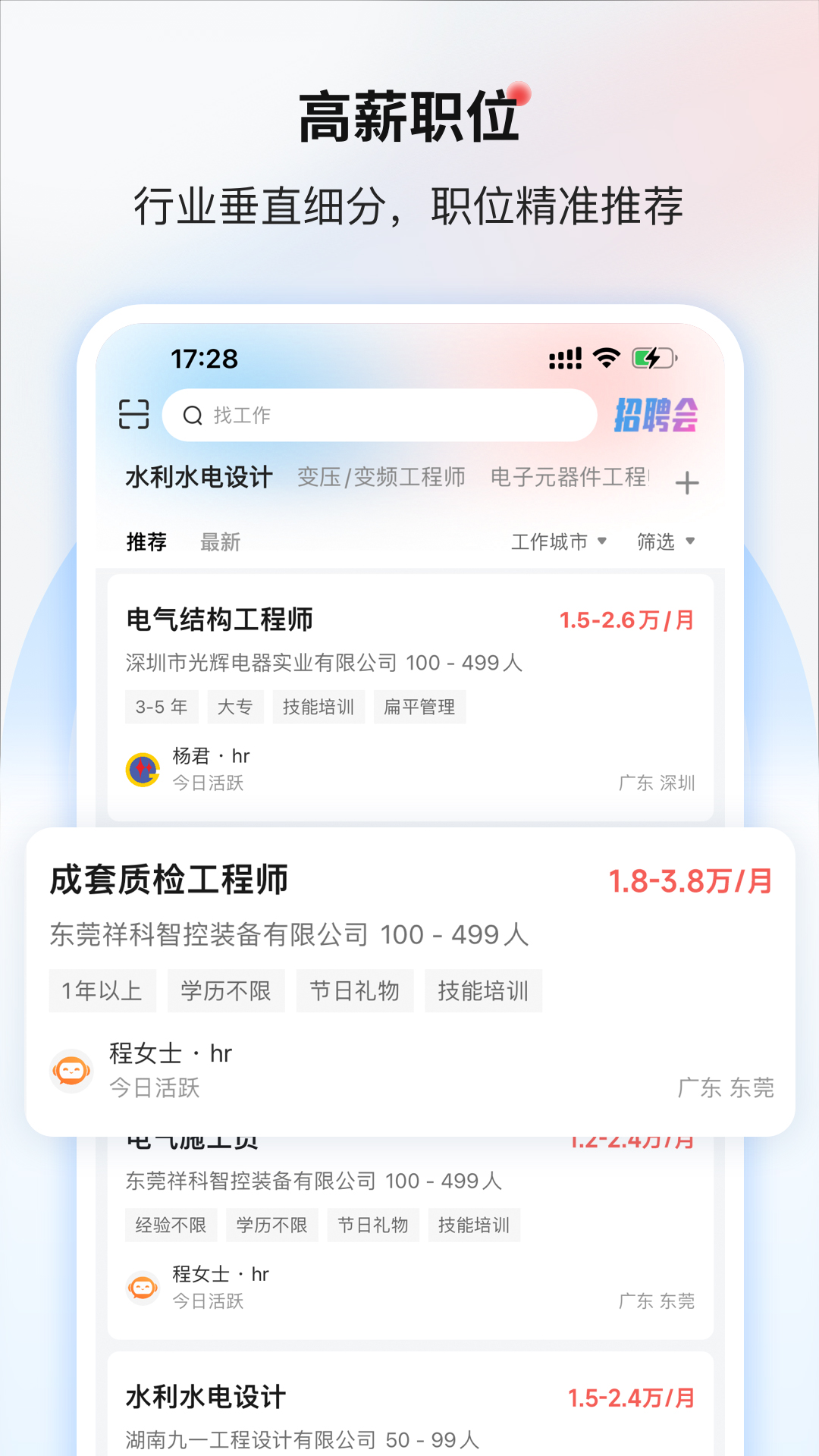Select the 学历不限 tag
This screenshot has height=1456, width=819.
pyautogui.click(x=226, y=990)
